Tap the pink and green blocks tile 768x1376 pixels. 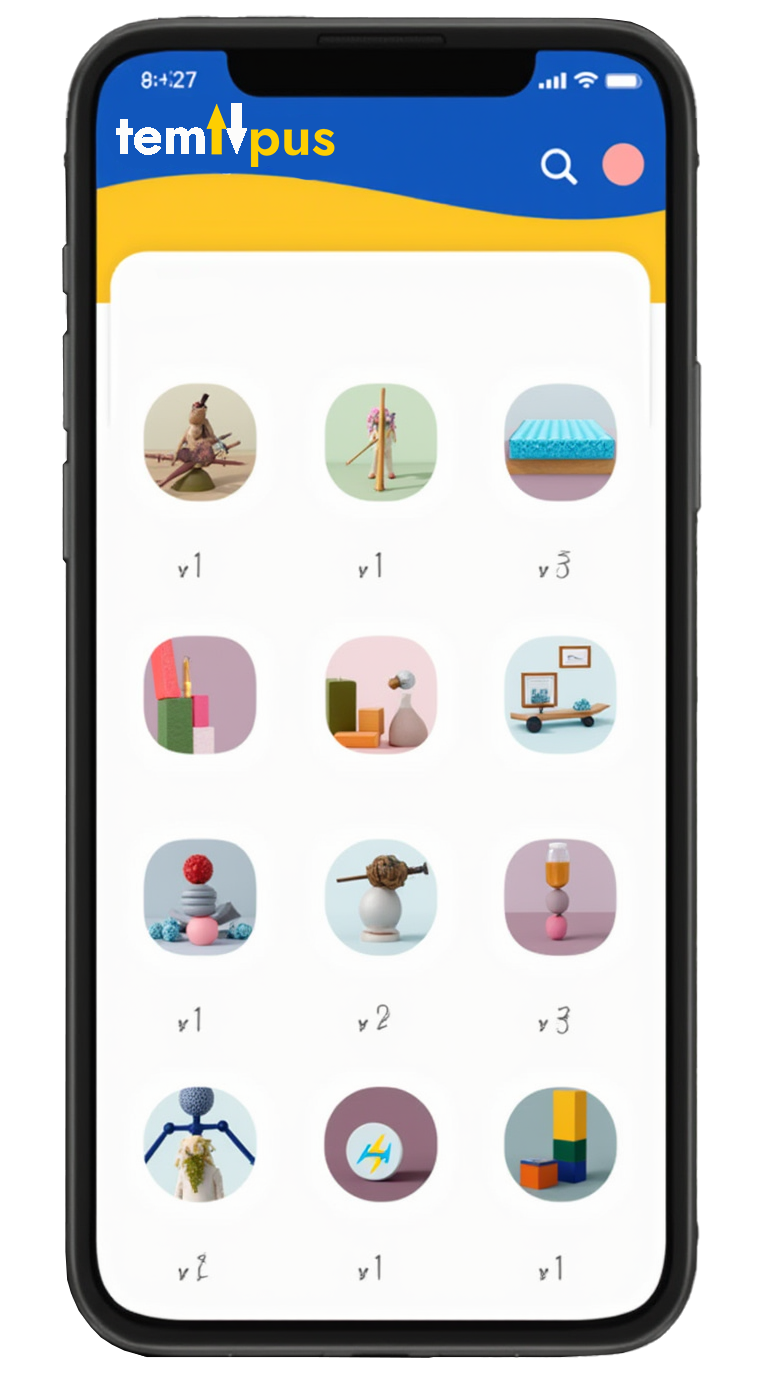click(200, 694)
